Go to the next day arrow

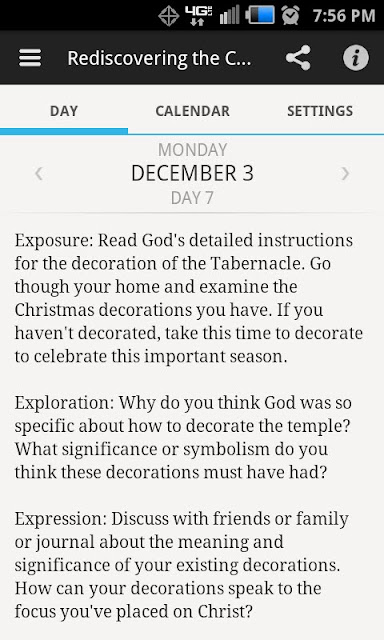tap(345, 174)
